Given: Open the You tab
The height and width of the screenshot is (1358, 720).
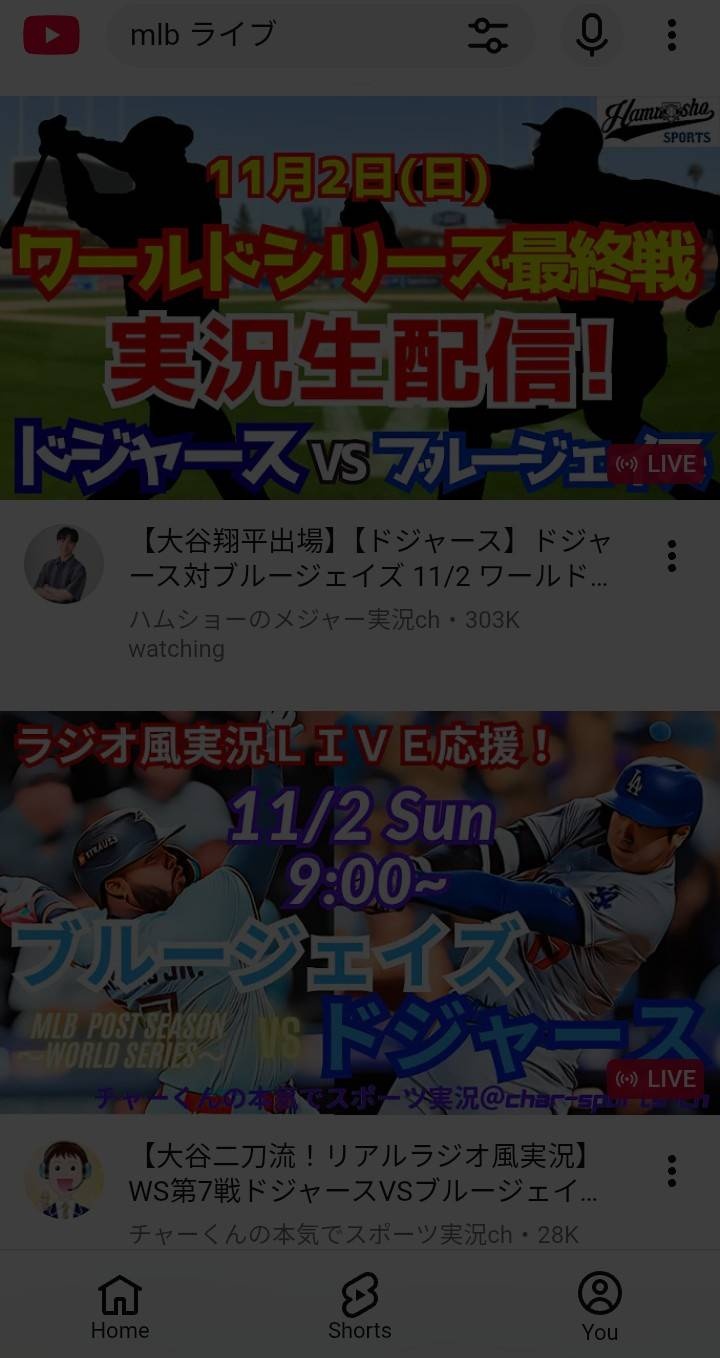Looking at the screenshot, I should (x=600, y=1307).
